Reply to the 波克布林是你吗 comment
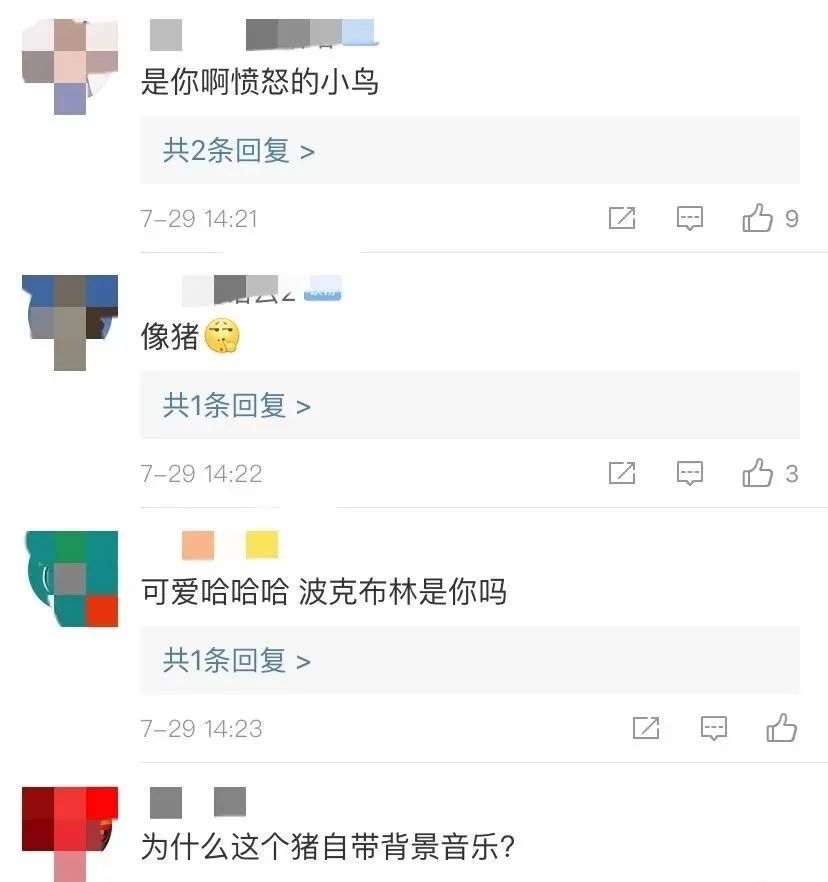828x882 pixels. point(714,728)
